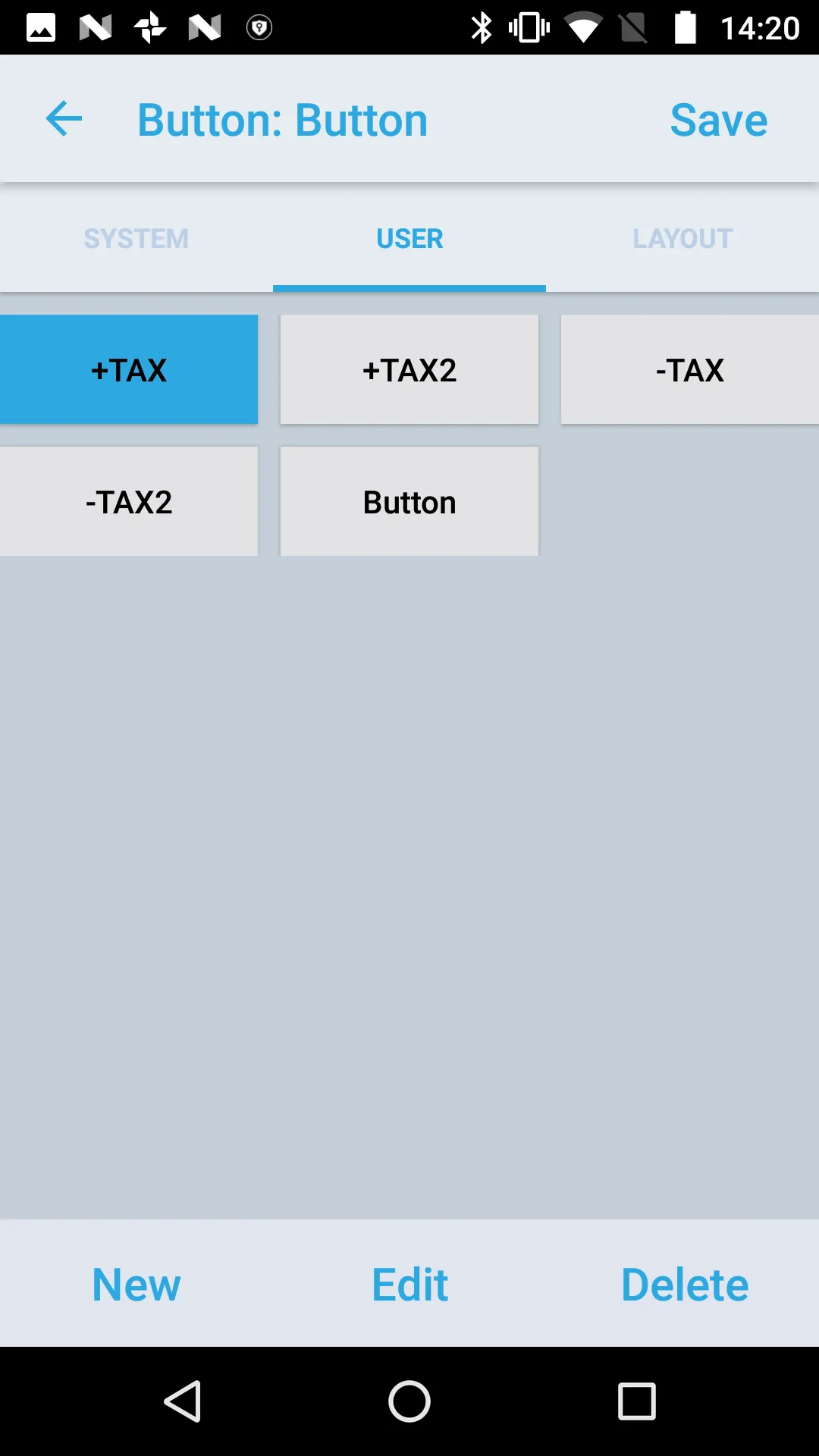The height and width of the screenshot is (1456, 819).
Task: Tap the Bluetooth status icon
Action: click(482, 27)
